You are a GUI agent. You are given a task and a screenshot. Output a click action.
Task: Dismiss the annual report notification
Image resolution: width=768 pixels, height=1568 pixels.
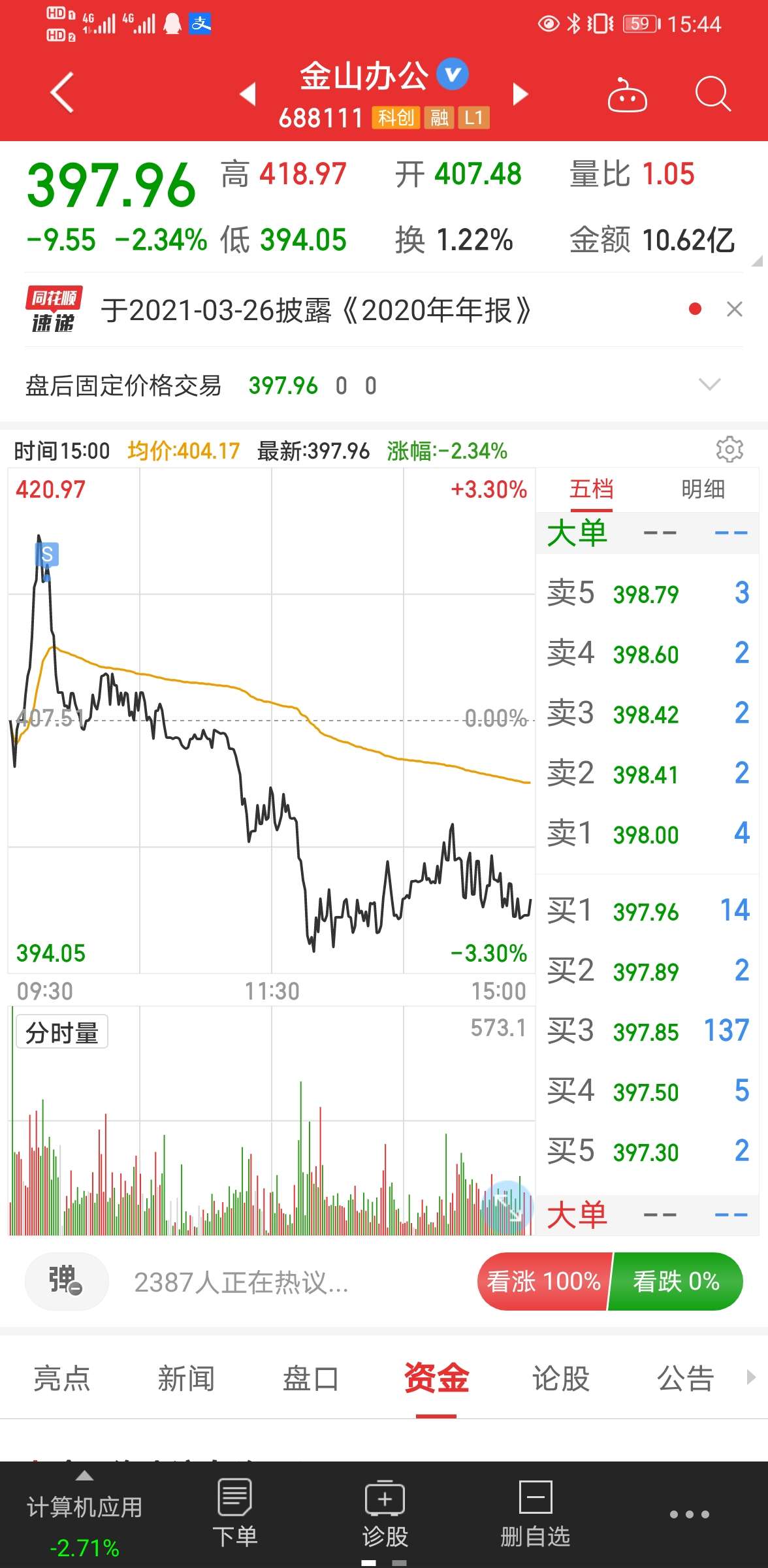(735, 310)
